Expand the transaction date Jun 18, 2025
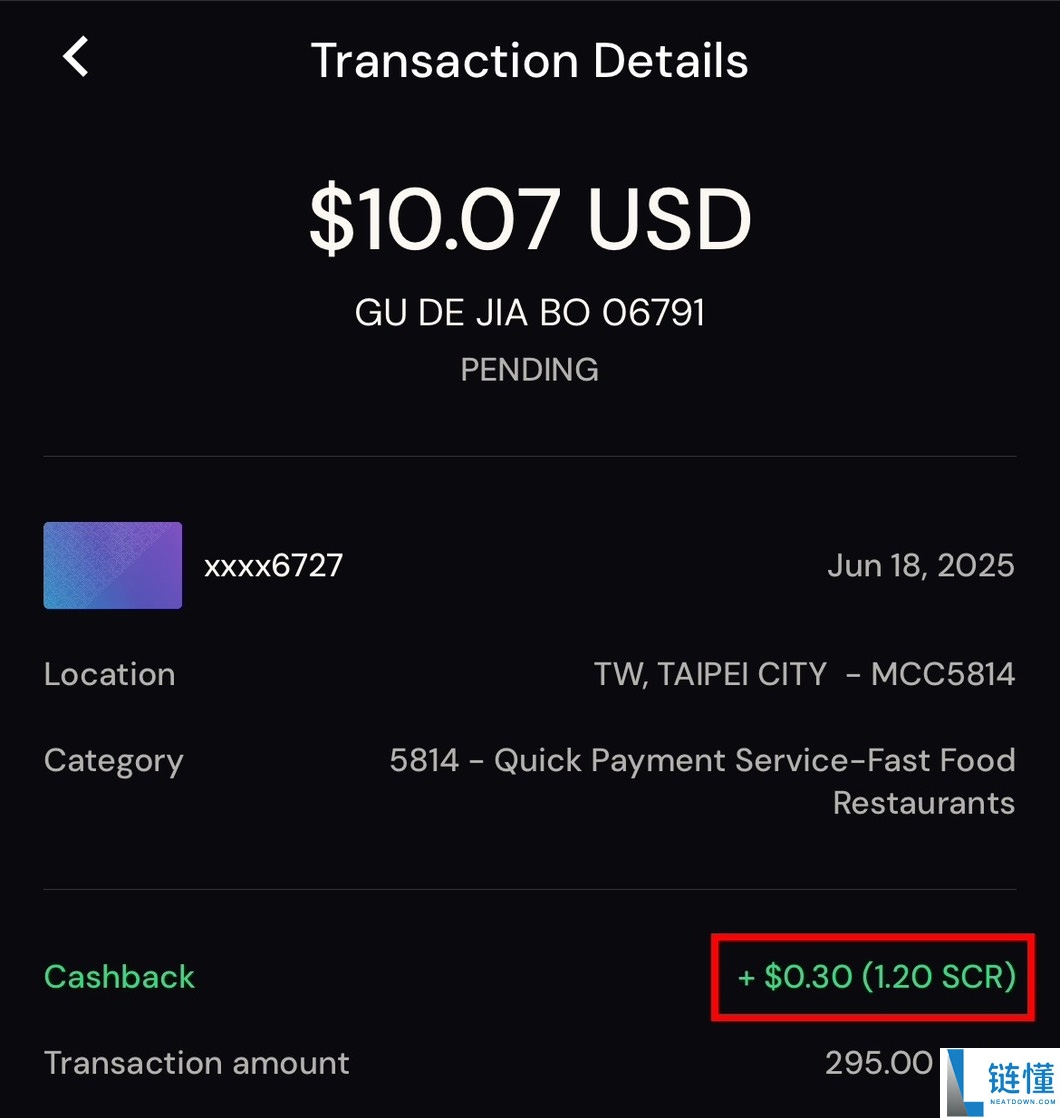 pos(921,565)
